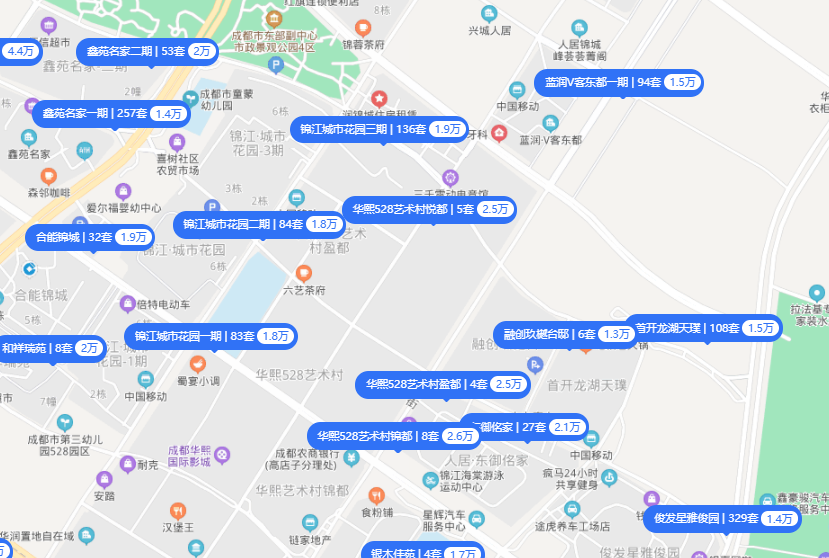Open 华熙528艺术村悦都 5套 marker
This screenshot has height=558, width=829.
tap(430, 209)
